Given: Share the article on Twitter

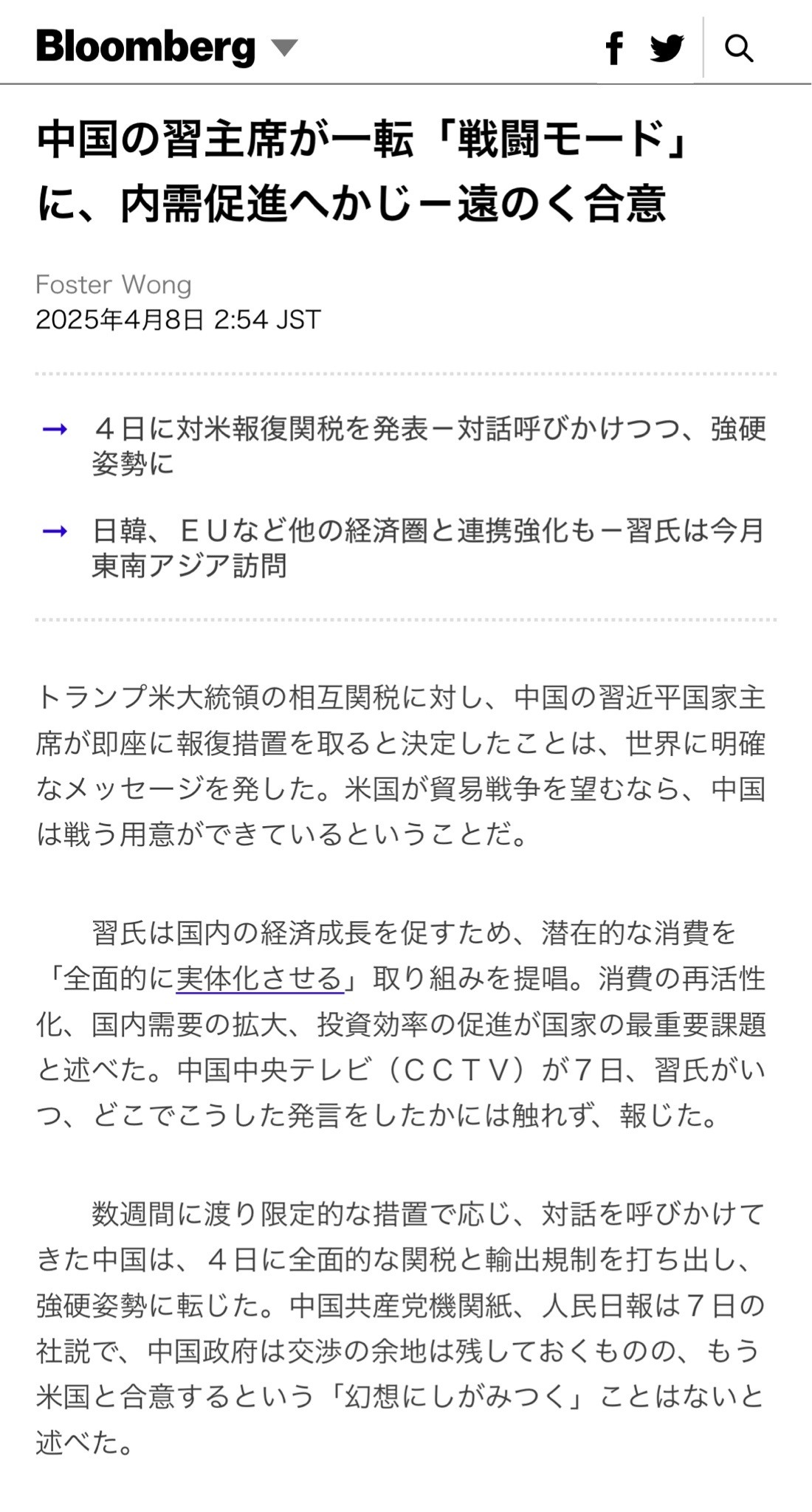Looking at the screenshot, I should pos(667,49).
